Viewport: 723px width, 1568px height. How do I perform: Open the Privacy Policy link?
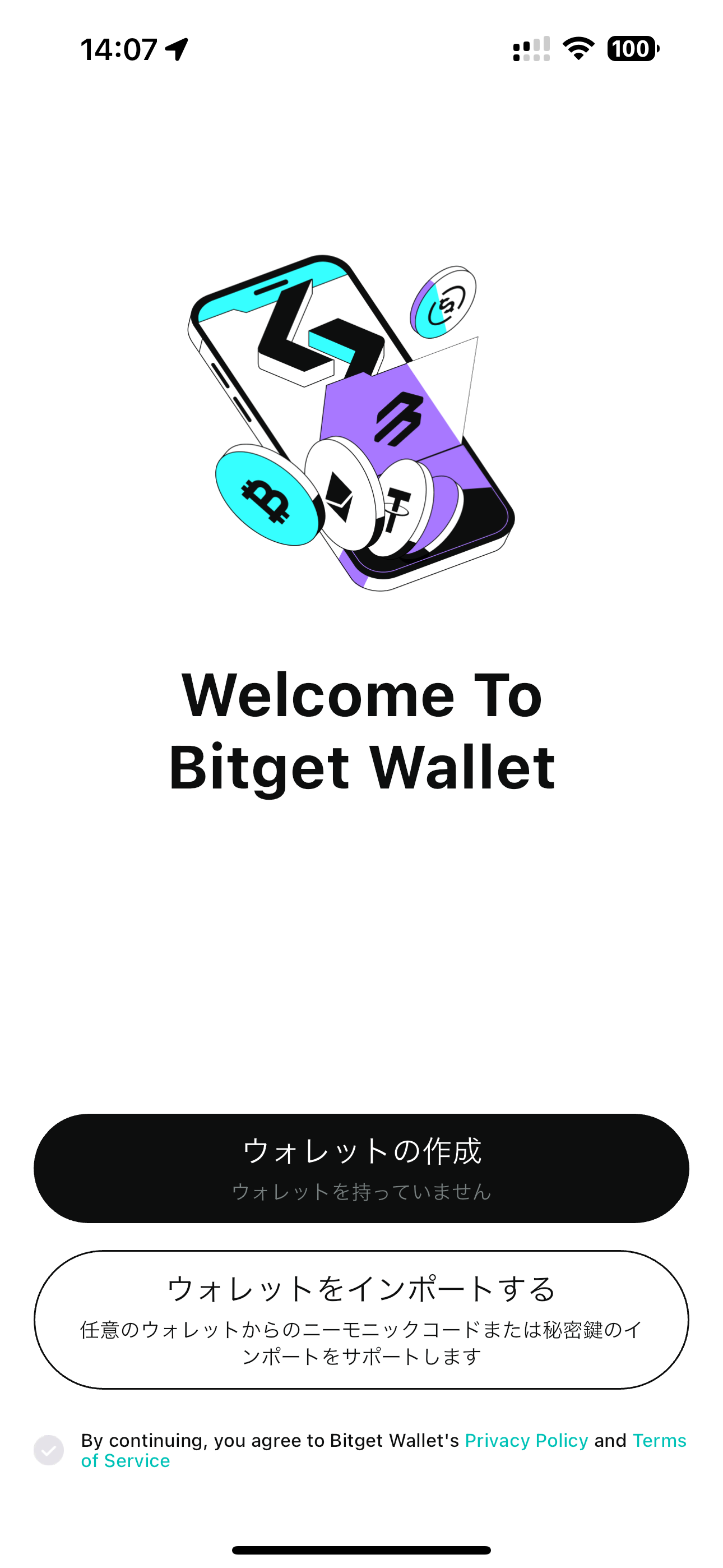(x=526, y=1440)
